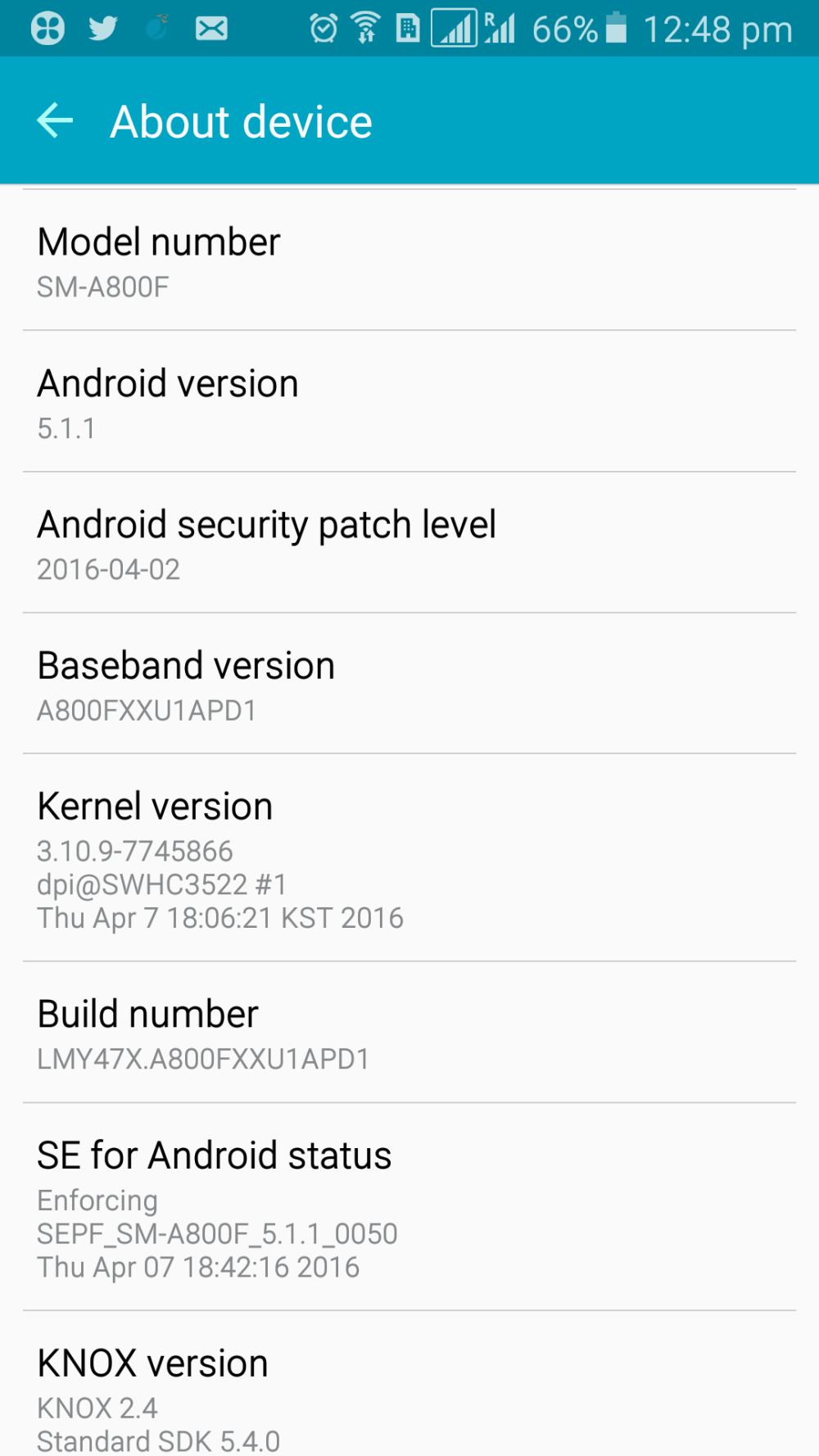Image resolution: width=819 pixels, height=1456 pixels.
Task: Select SE for Android status row
Action: (x=409, y=1207)
